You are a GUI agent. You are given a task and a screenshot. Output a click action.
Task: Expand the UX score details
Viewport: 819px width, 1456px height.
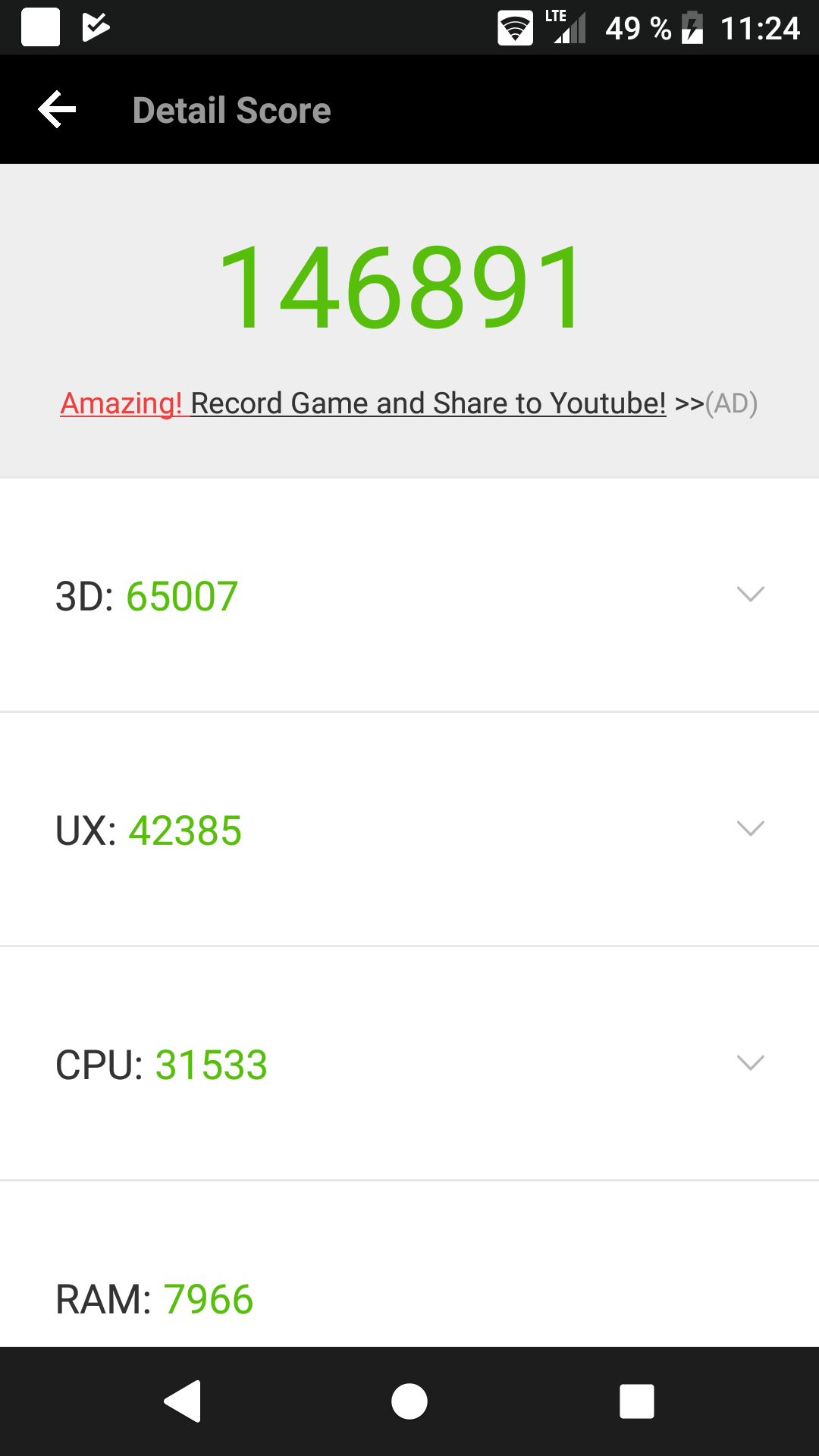click(x=409, y=829)
